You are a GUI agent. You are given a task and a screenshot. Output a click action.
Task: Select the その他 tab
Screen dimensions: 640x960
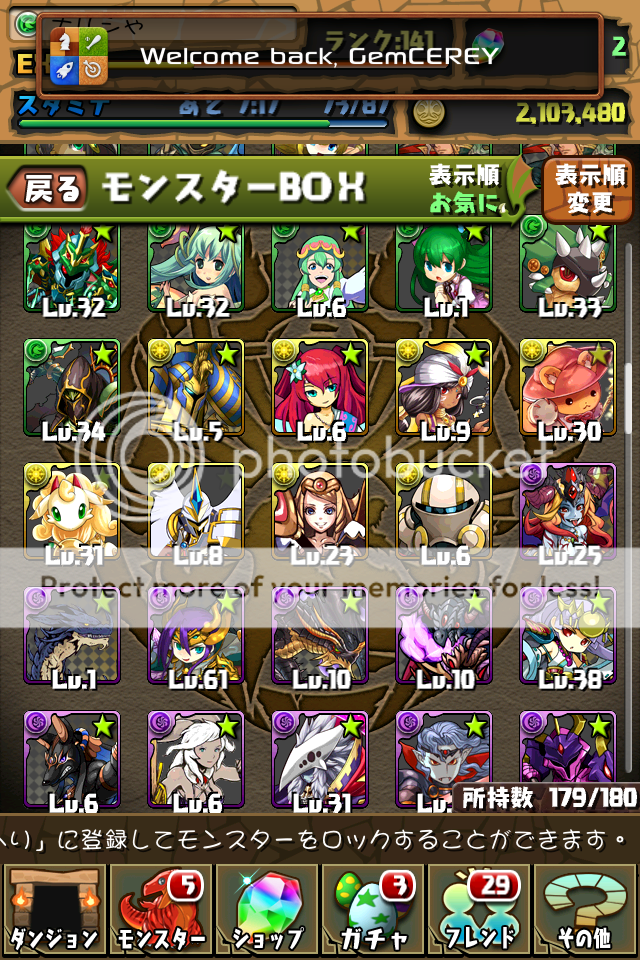point(587,911)
